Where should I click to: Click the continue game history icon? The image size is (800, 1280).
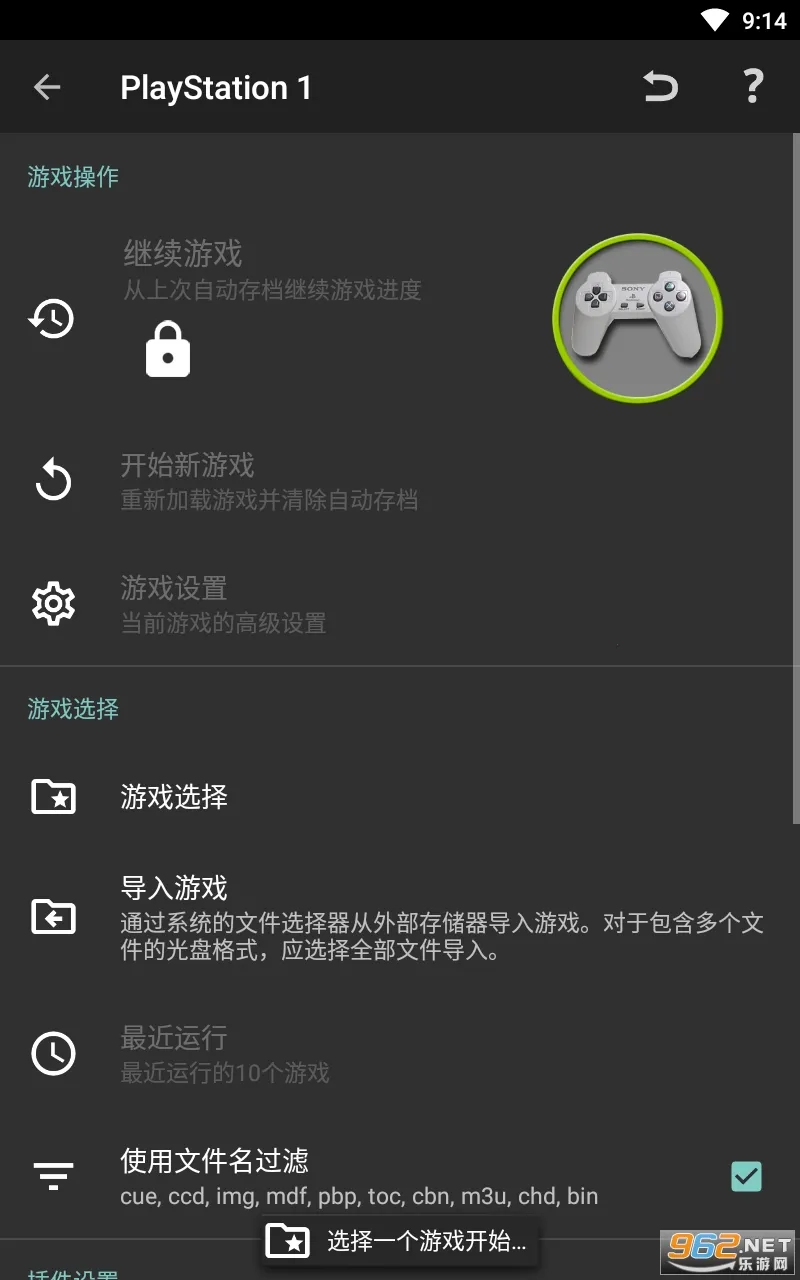[x=51, y=319]
